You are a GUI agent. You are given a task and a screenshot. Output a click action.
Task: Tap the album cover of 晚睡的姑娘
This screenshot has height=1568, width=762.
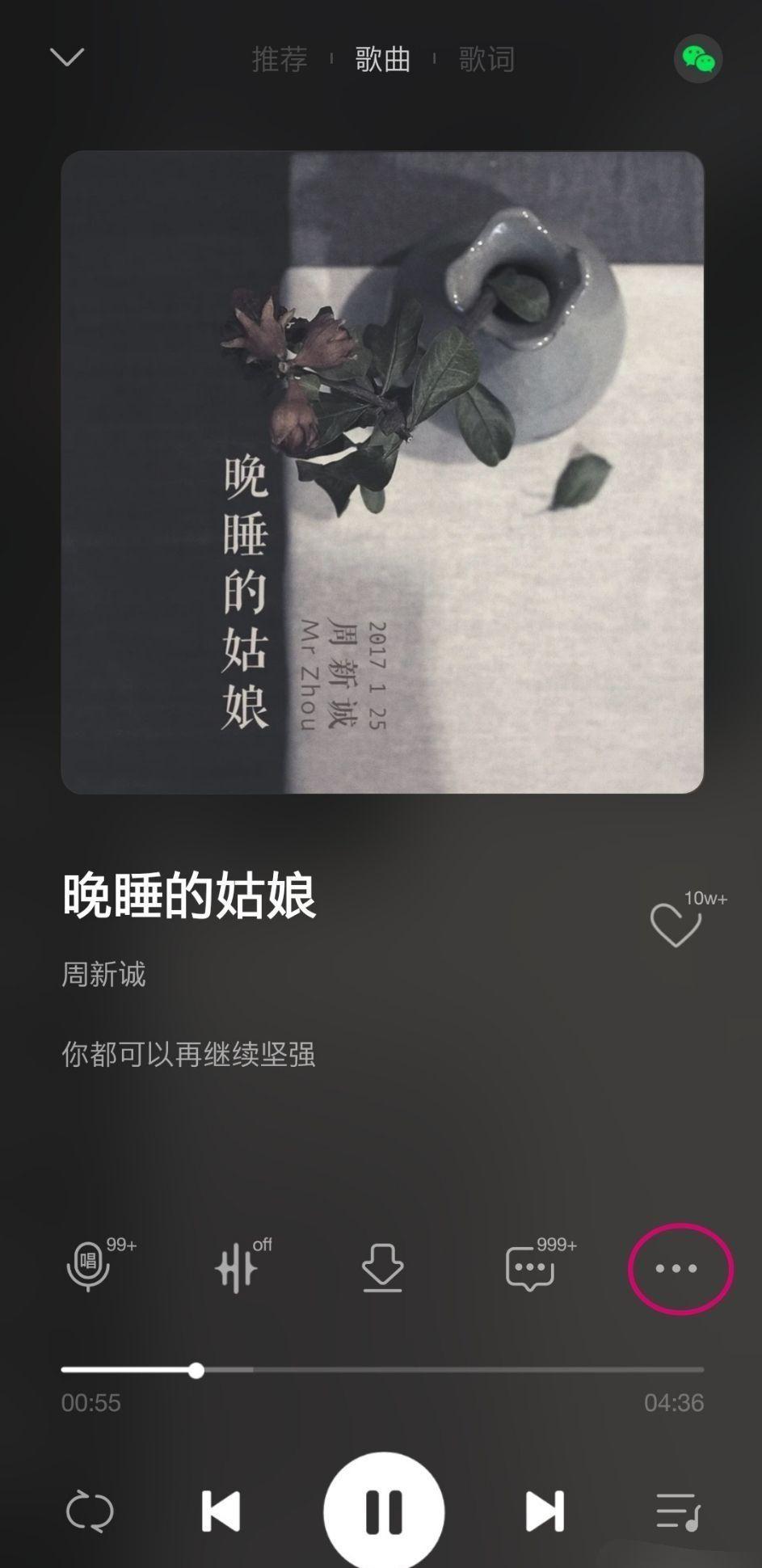[382, 472]
